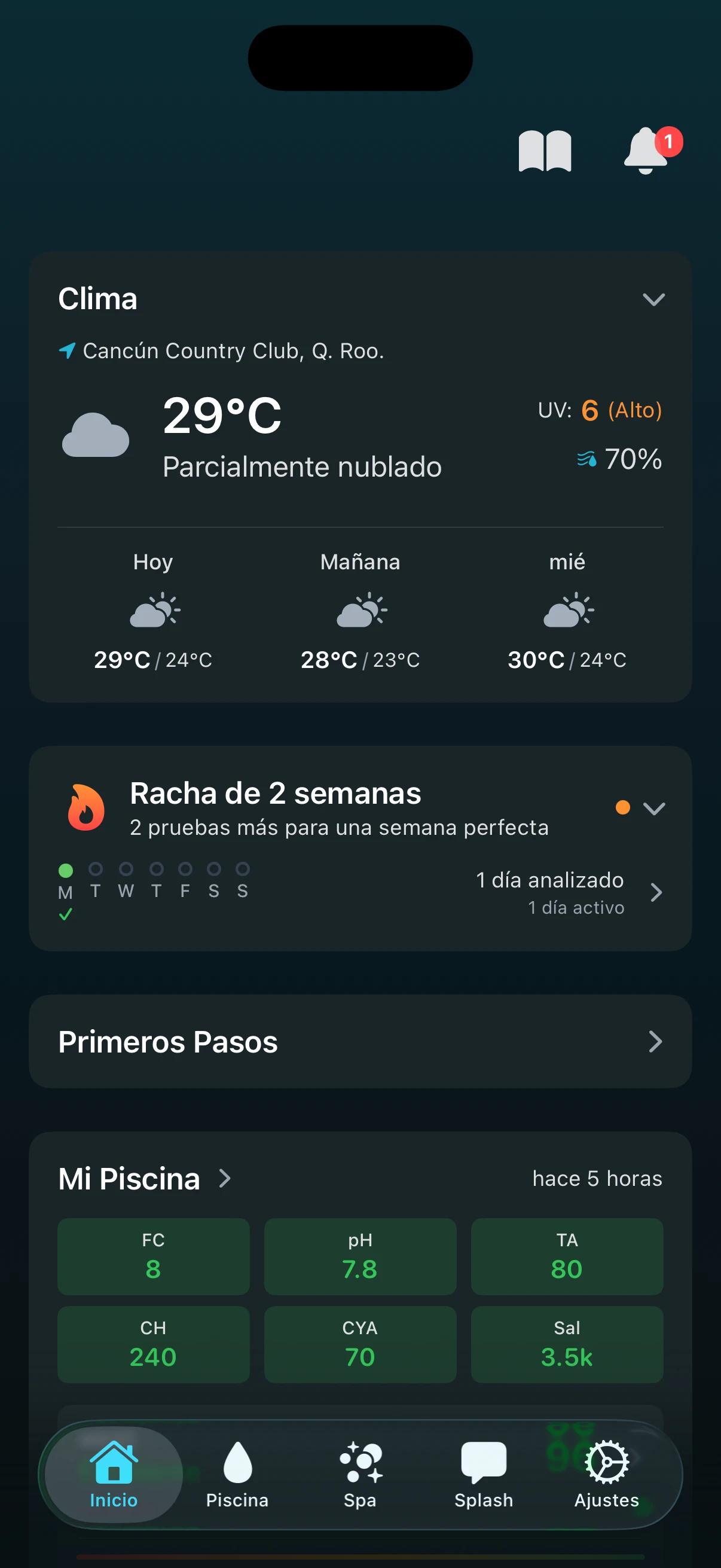Click the UV 6 Alto indicator
The image size is (721, 1568).
pyautogui.click(x=600, y=410)
